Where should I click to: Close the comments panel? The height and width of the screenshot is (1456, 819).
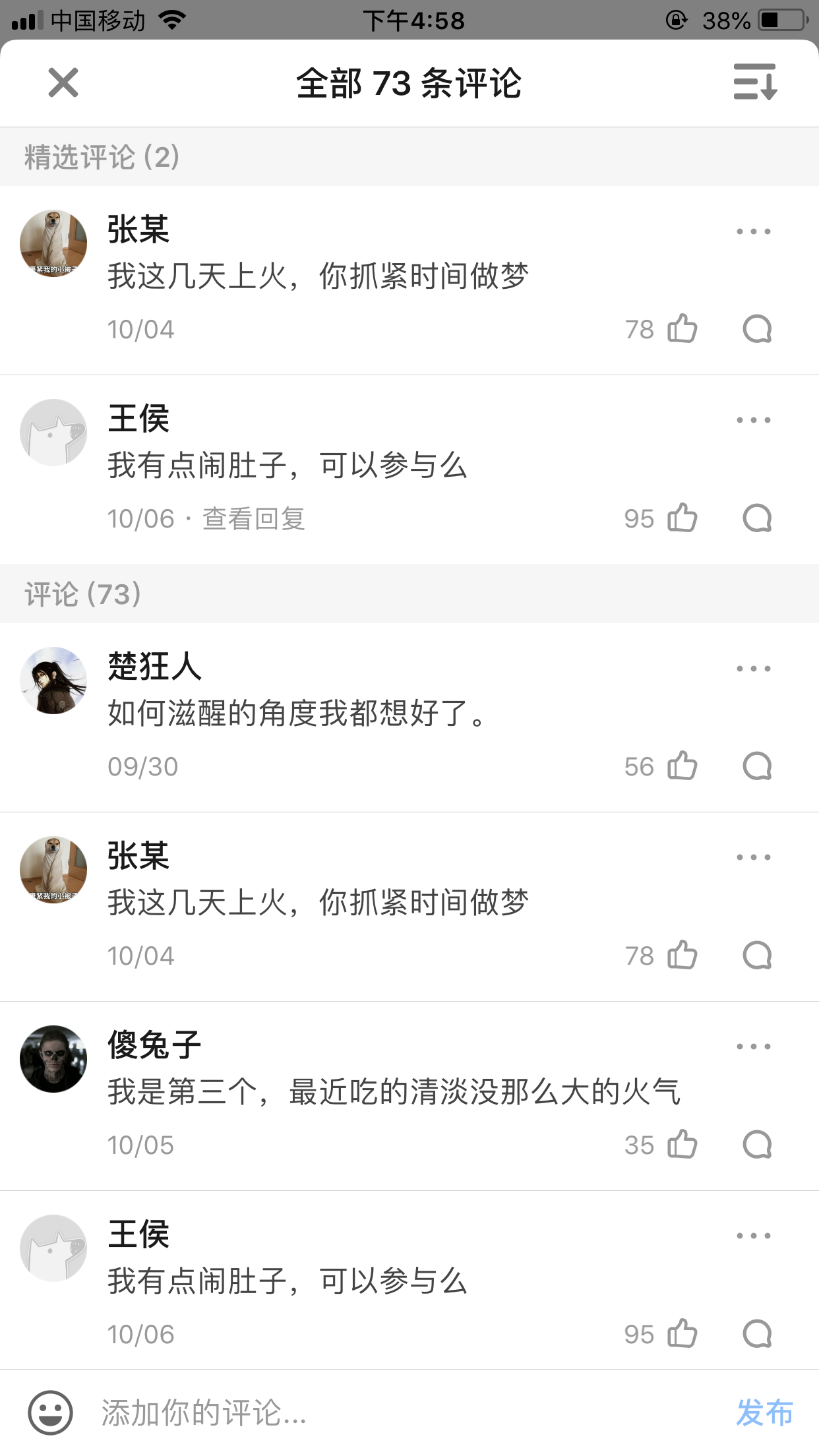coord(63,82)
